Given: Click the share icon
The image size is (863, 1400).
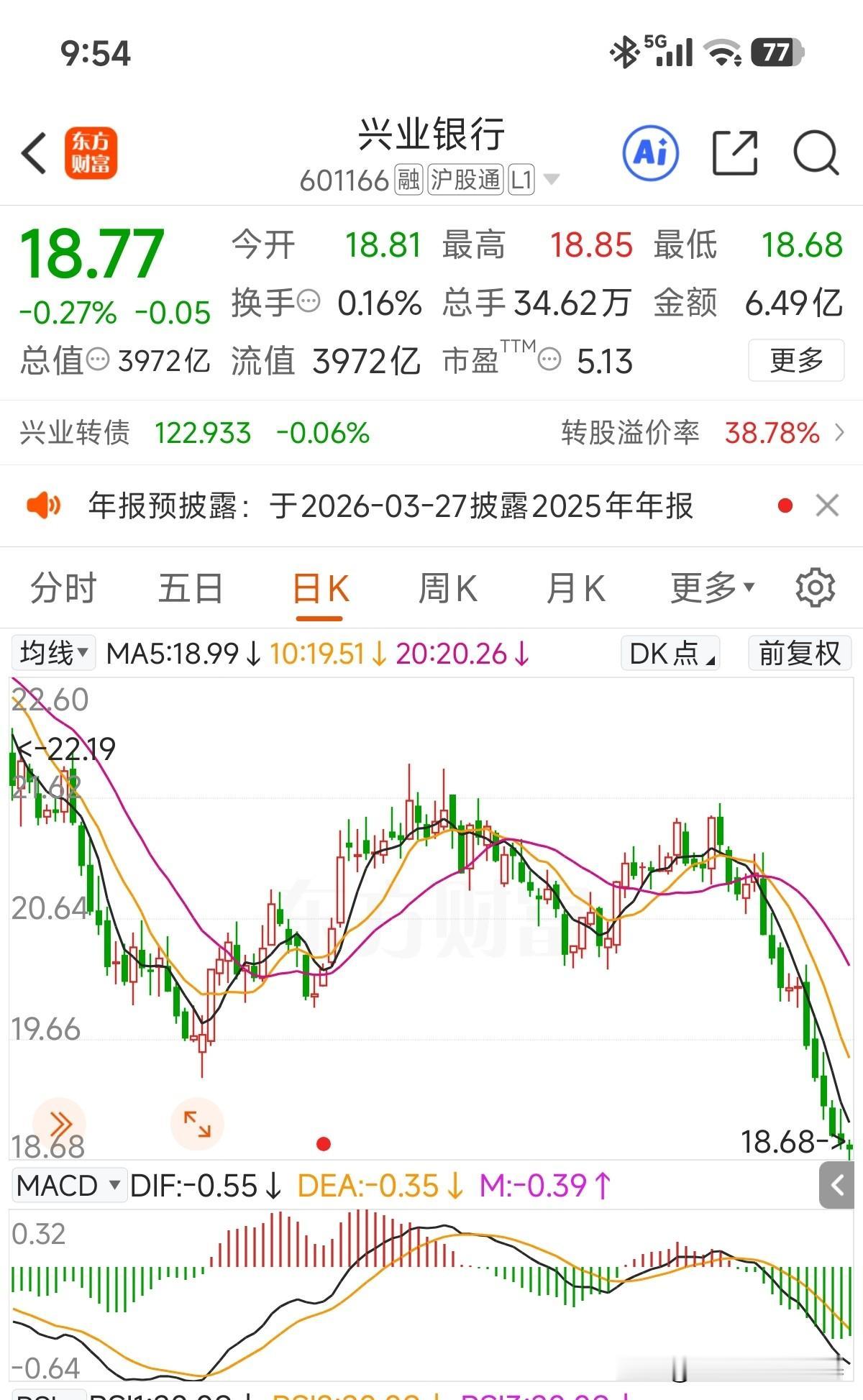Looking at the screenshot, I should 735,153.
